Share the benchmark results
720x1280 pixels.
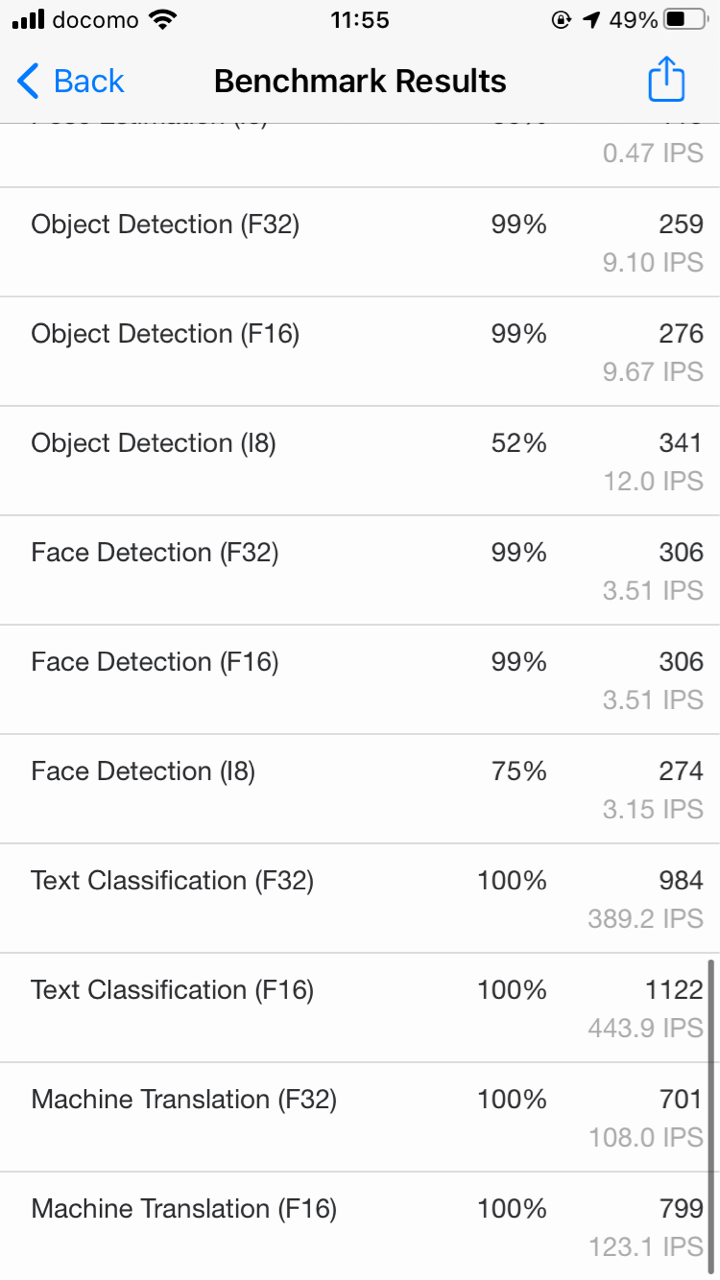pyautogui.click(x=666, y=79)
